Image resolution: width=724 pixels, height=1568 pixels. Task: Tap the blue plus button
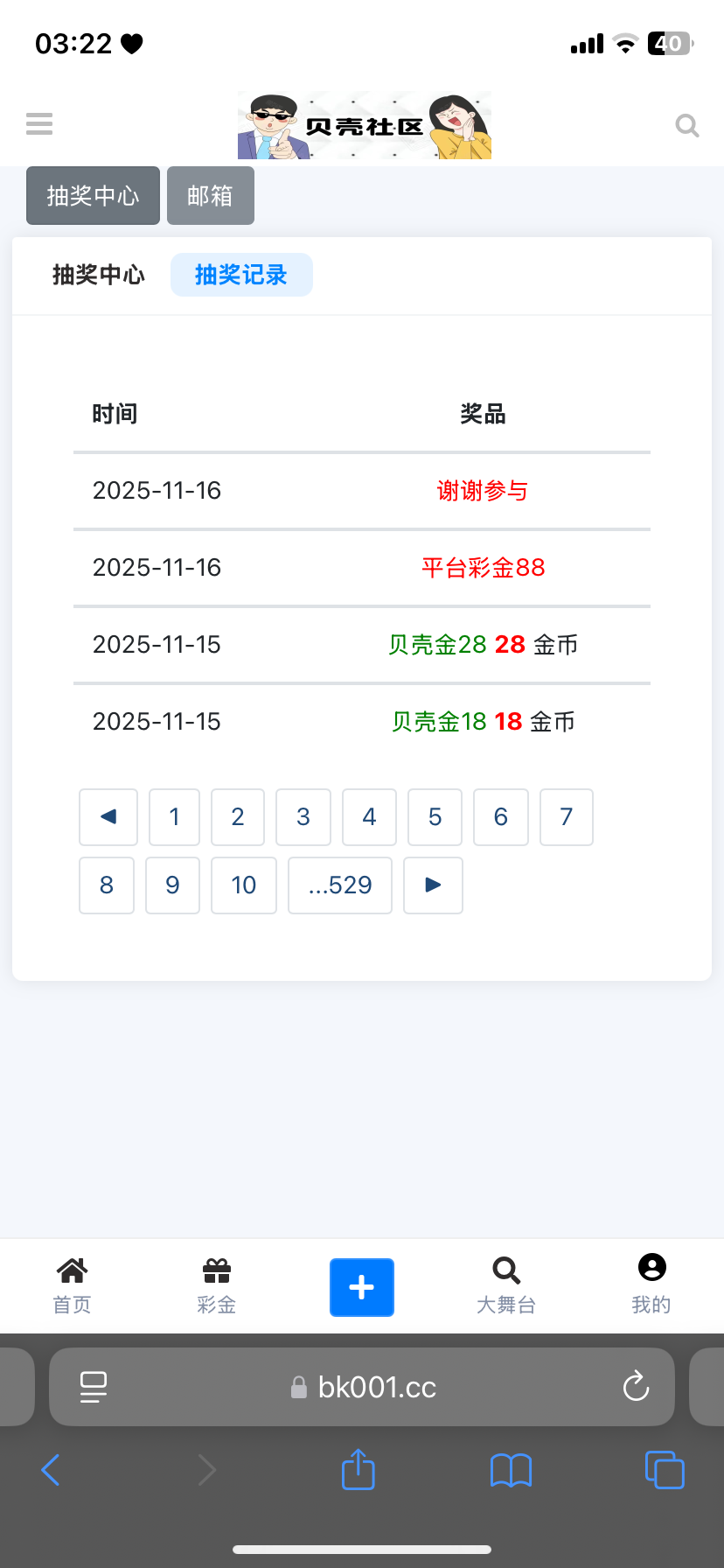coord(362,1287)
